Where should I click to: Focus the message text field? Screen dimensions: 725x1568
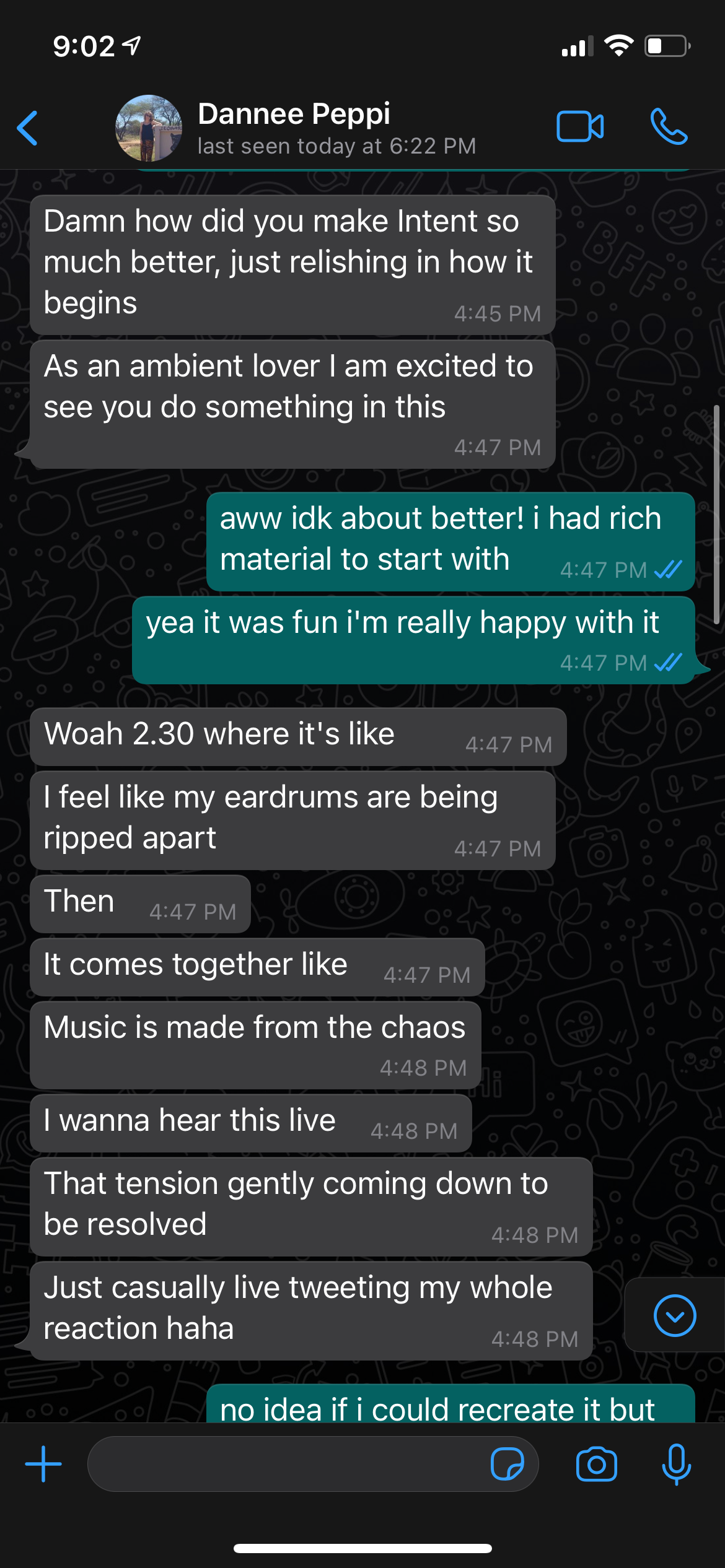coord(285,1464)
